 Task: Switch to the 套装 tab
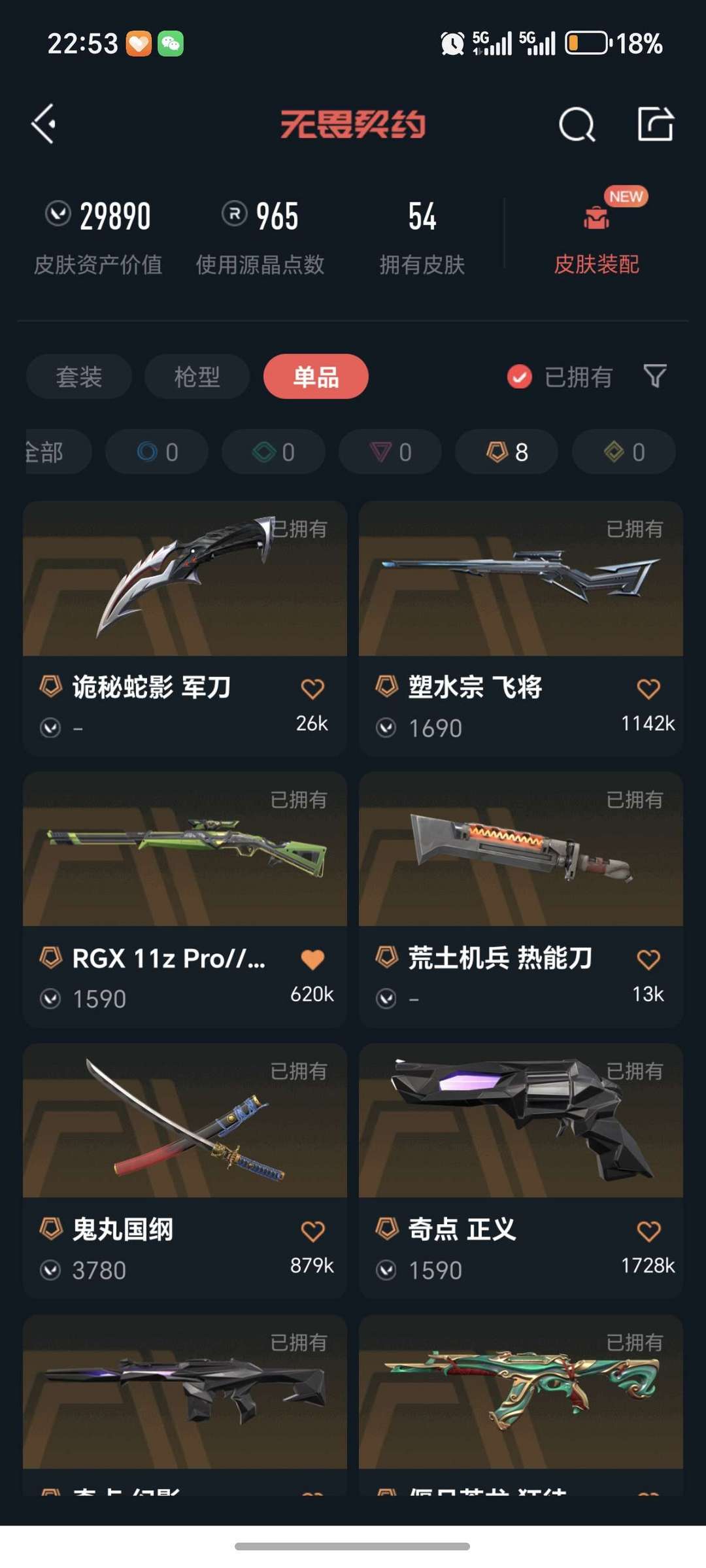point(79,377)
